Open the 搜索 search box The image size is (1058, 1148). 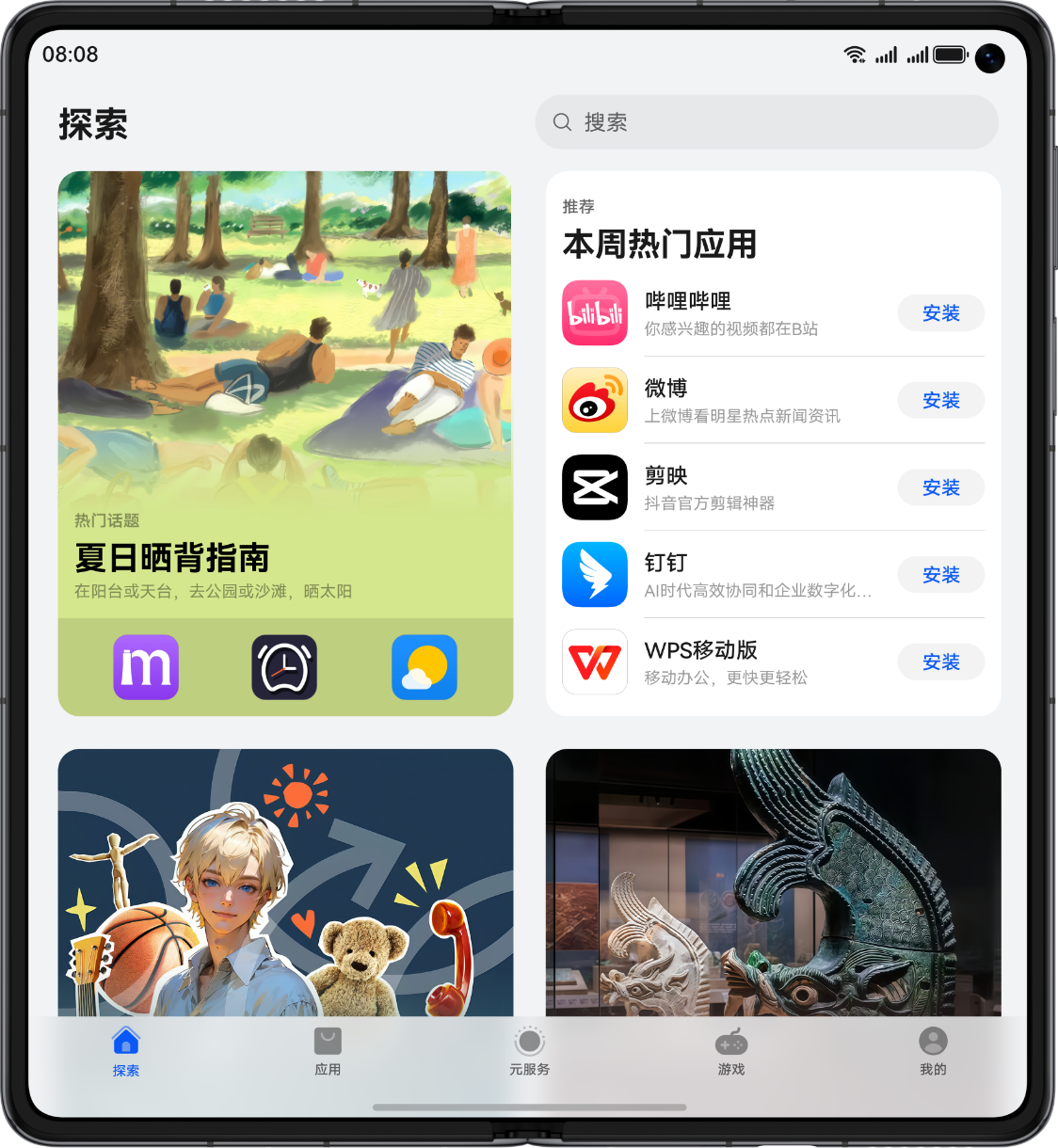766,122
